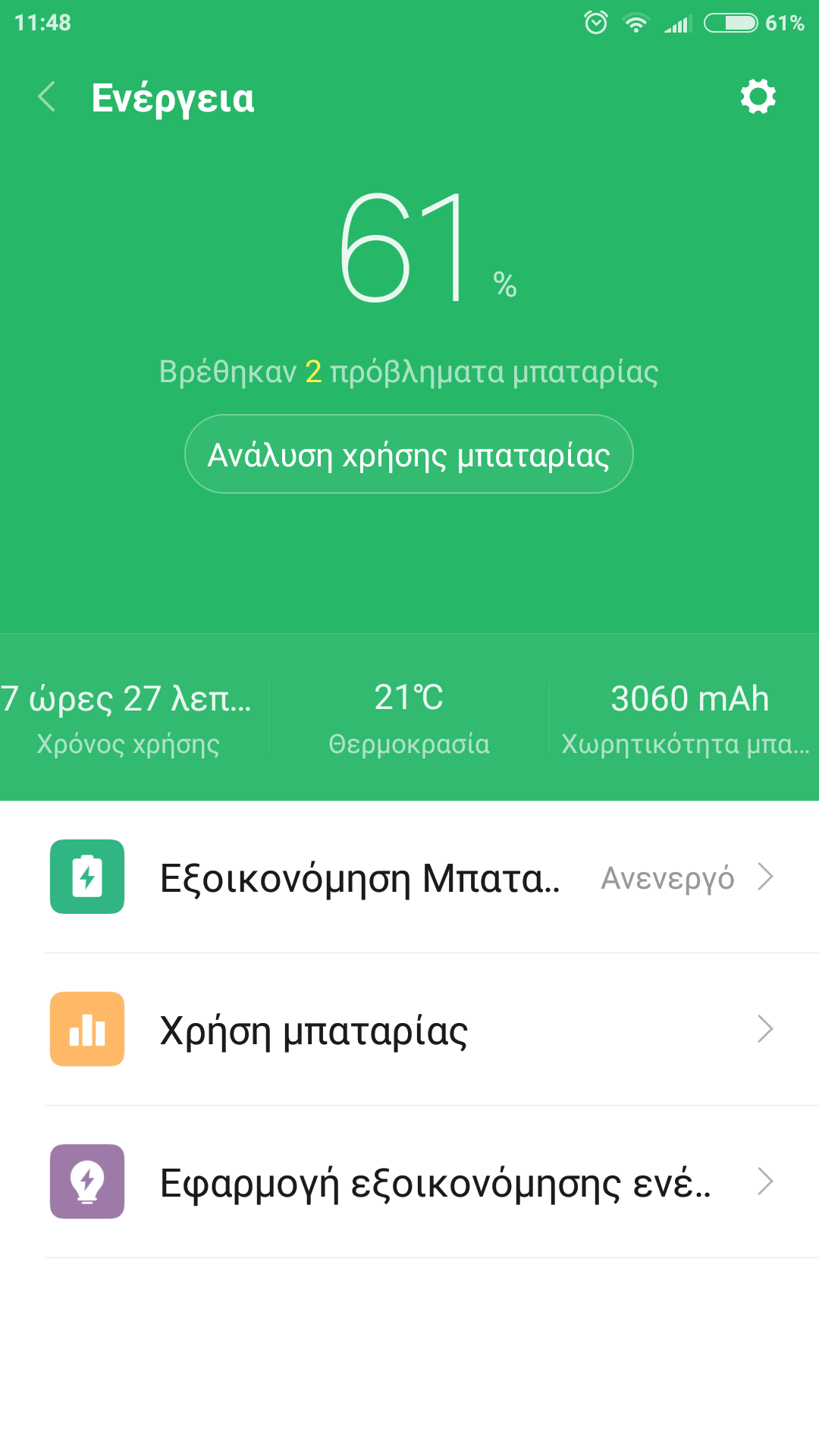Open Εφαρμογή εξοικονόμησης ενέργειας
Image resolution: width=819 pixels, height=1456 pixels.
point(409,1181)
